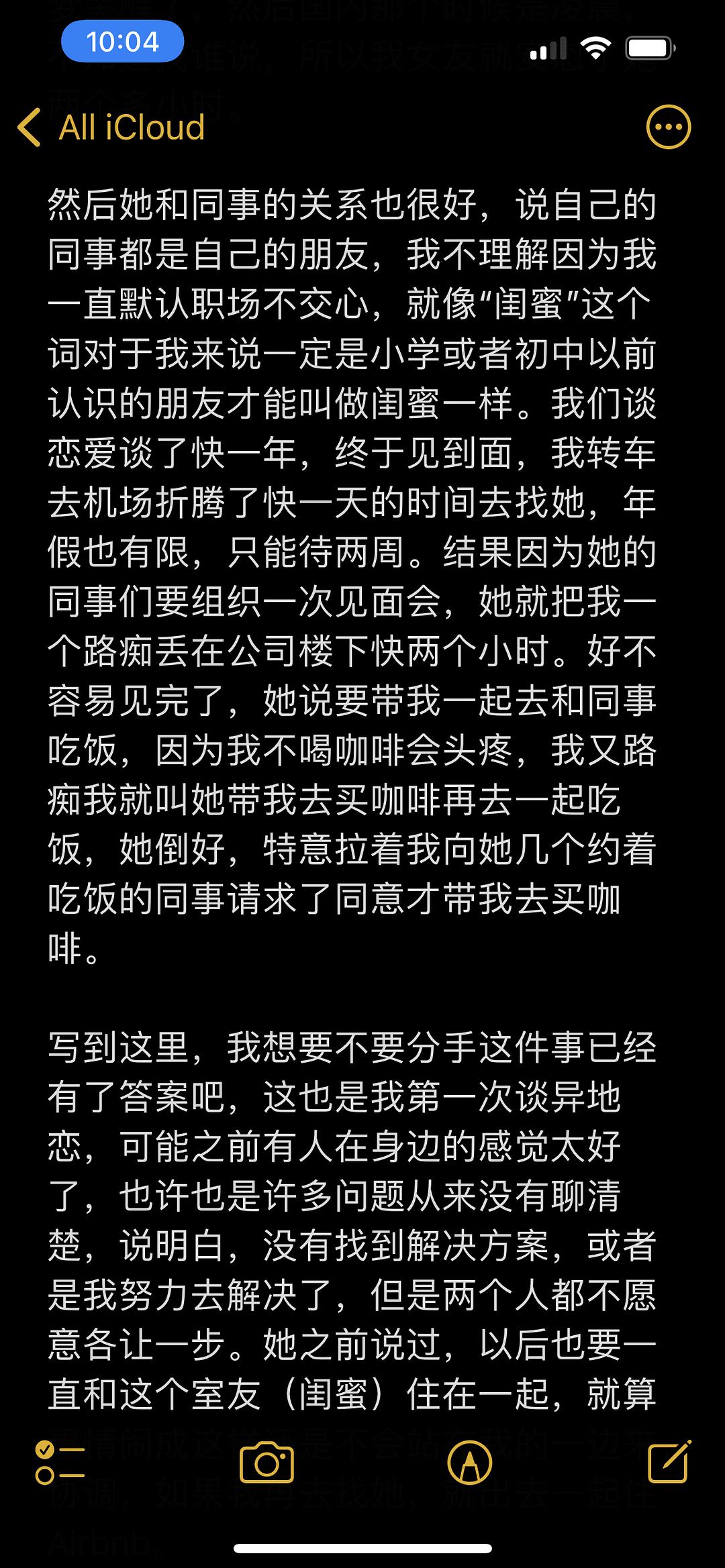Open the more options ellipsis menu
The width and height of the screenshot is (725, 1568).
coord(668,127)
